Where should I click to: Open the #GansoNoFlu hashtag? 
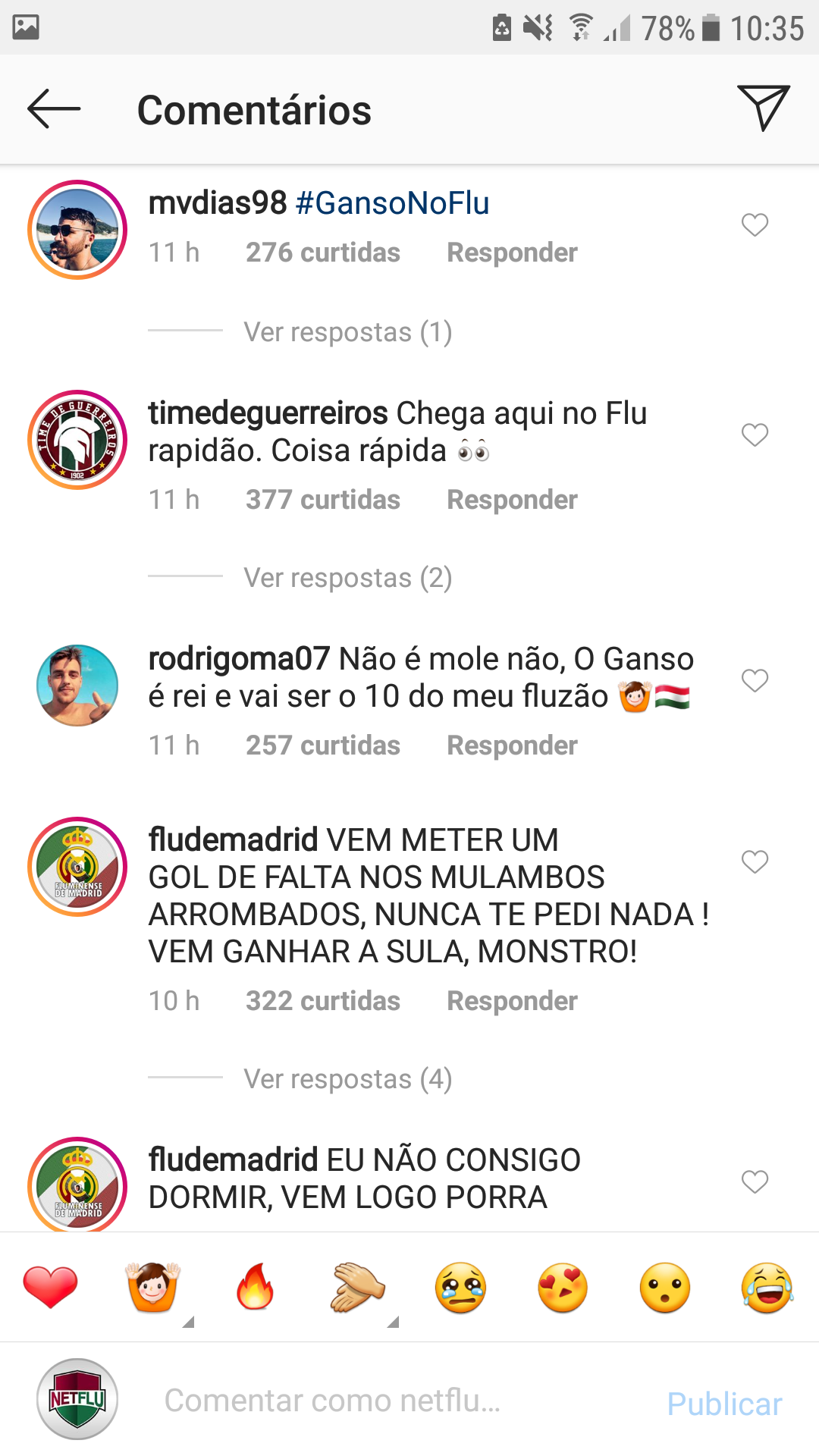[x=392, y=203]
